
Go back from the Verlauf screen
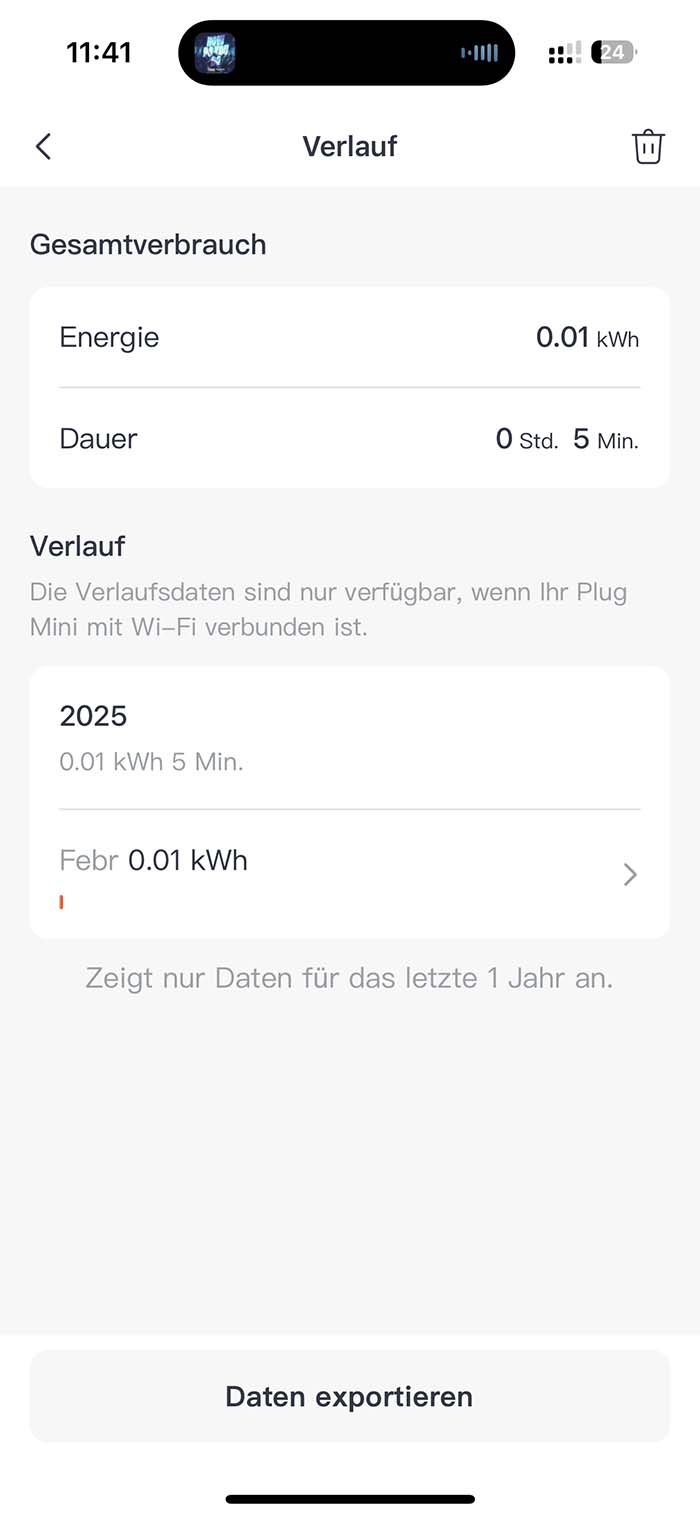tap(43, 147)
